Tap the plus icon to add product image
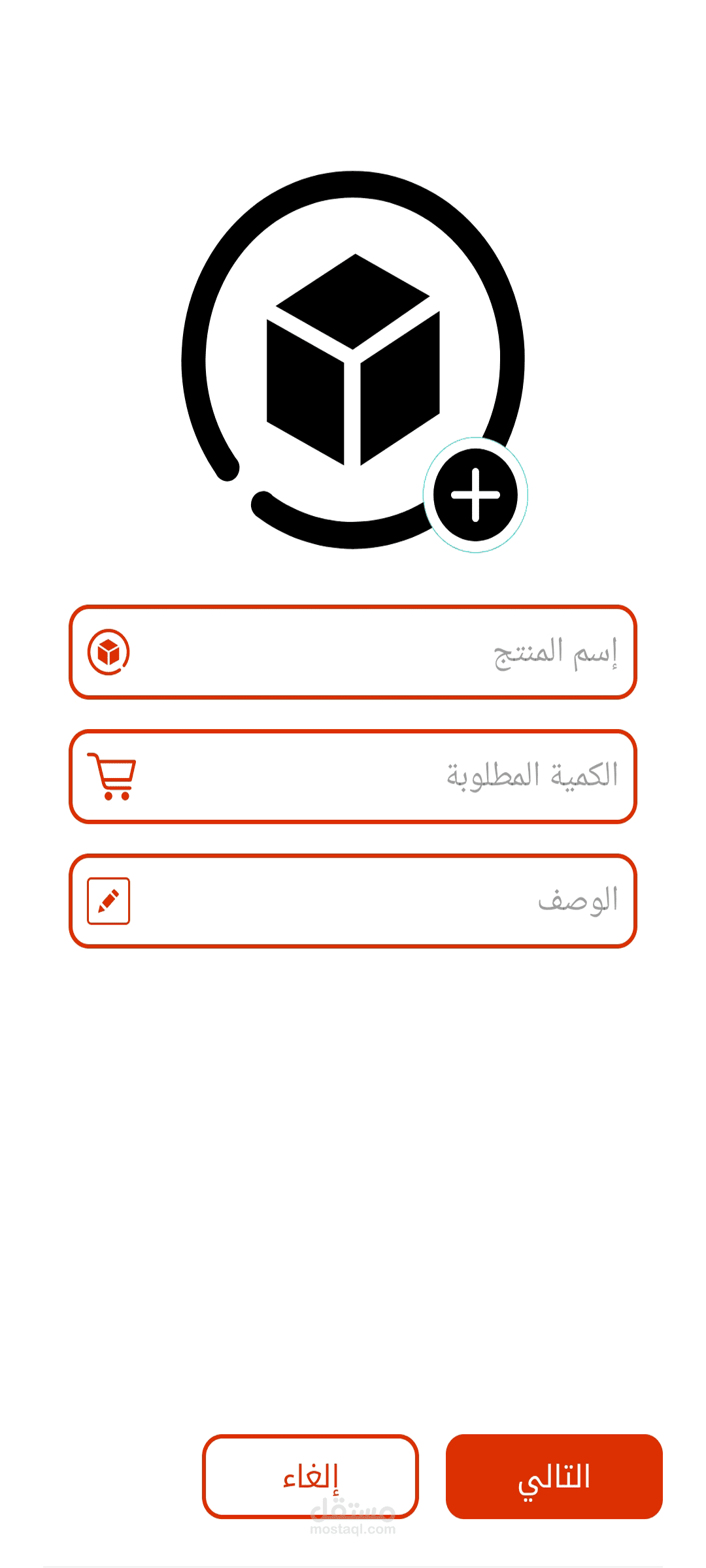The height and width of the screenshot is (1568, 706). pyautogui.click(x=475, y=495)
